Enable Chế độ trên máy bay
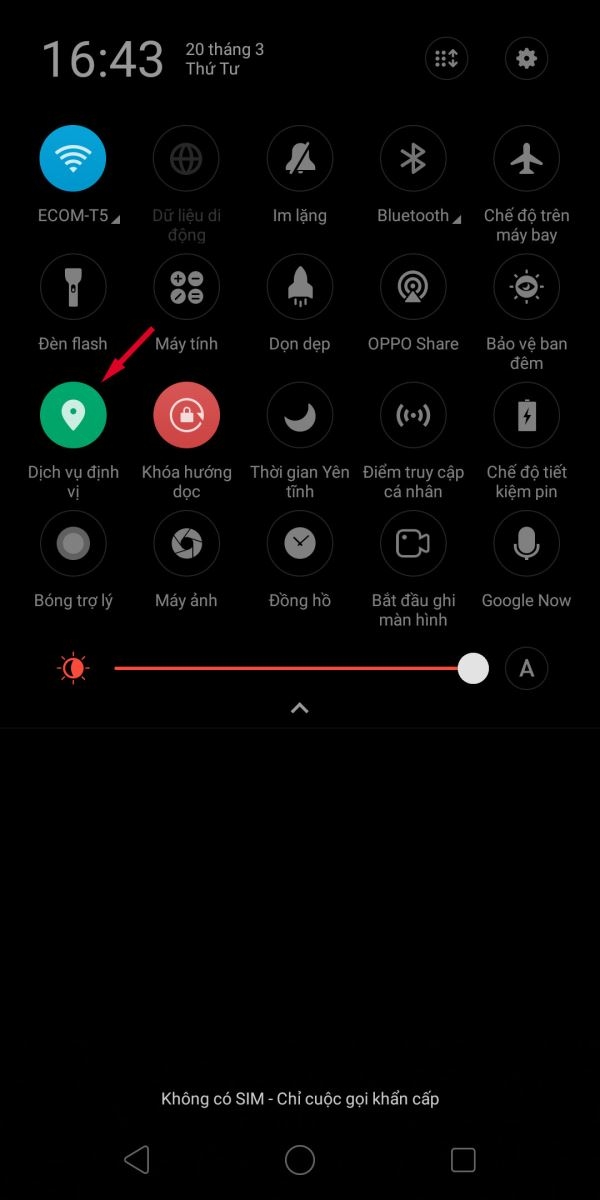600x1200 pixels. [x=526, y=158]
